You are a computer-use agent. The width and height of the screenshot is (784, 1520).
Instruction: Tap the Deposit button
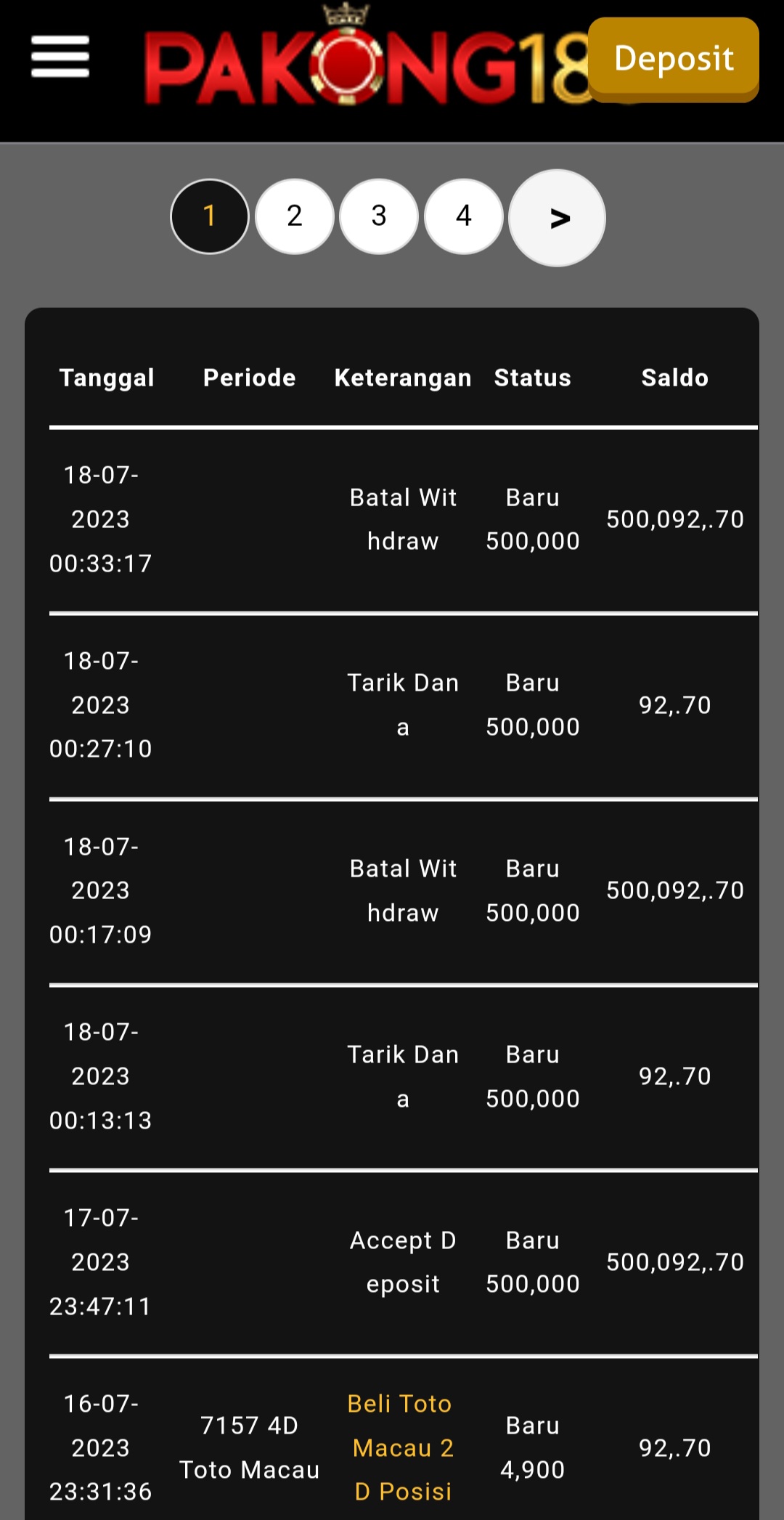[673, 58]
